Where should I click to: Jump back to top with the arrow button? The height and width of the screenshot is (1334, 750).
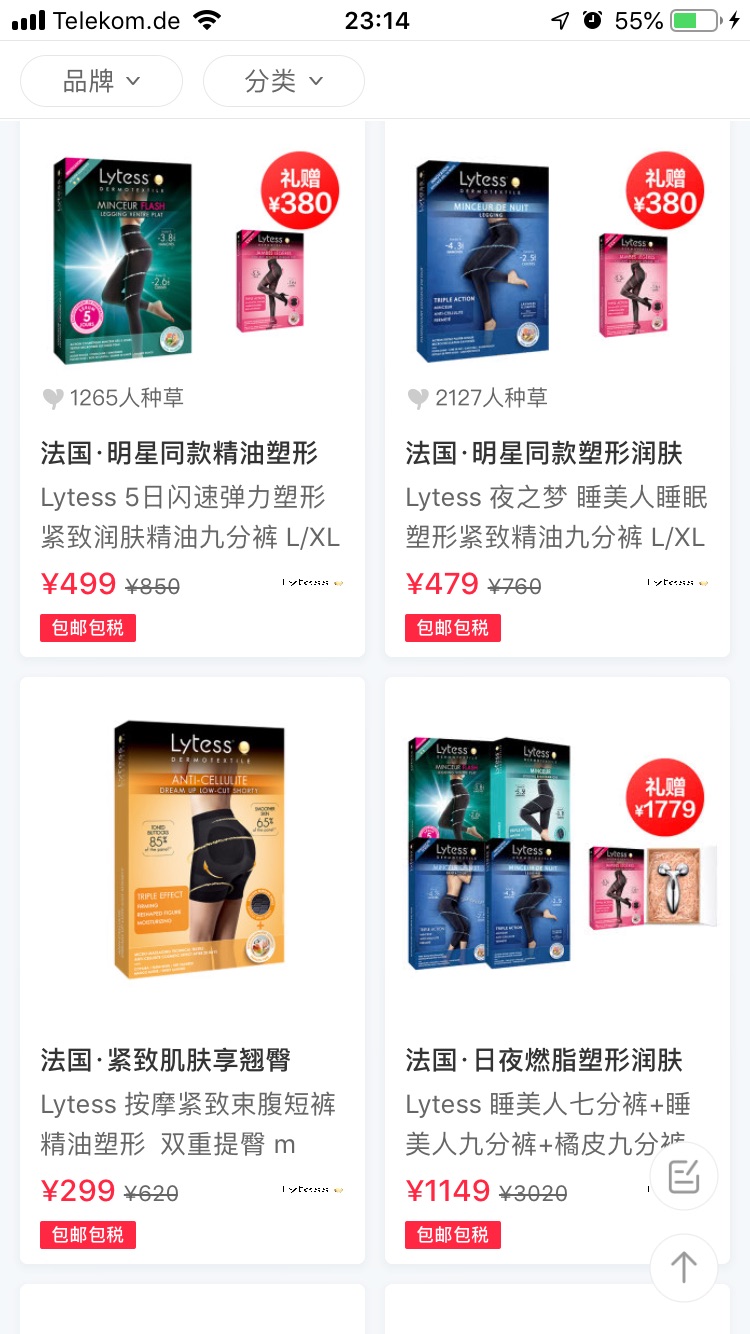(684, 1268)
